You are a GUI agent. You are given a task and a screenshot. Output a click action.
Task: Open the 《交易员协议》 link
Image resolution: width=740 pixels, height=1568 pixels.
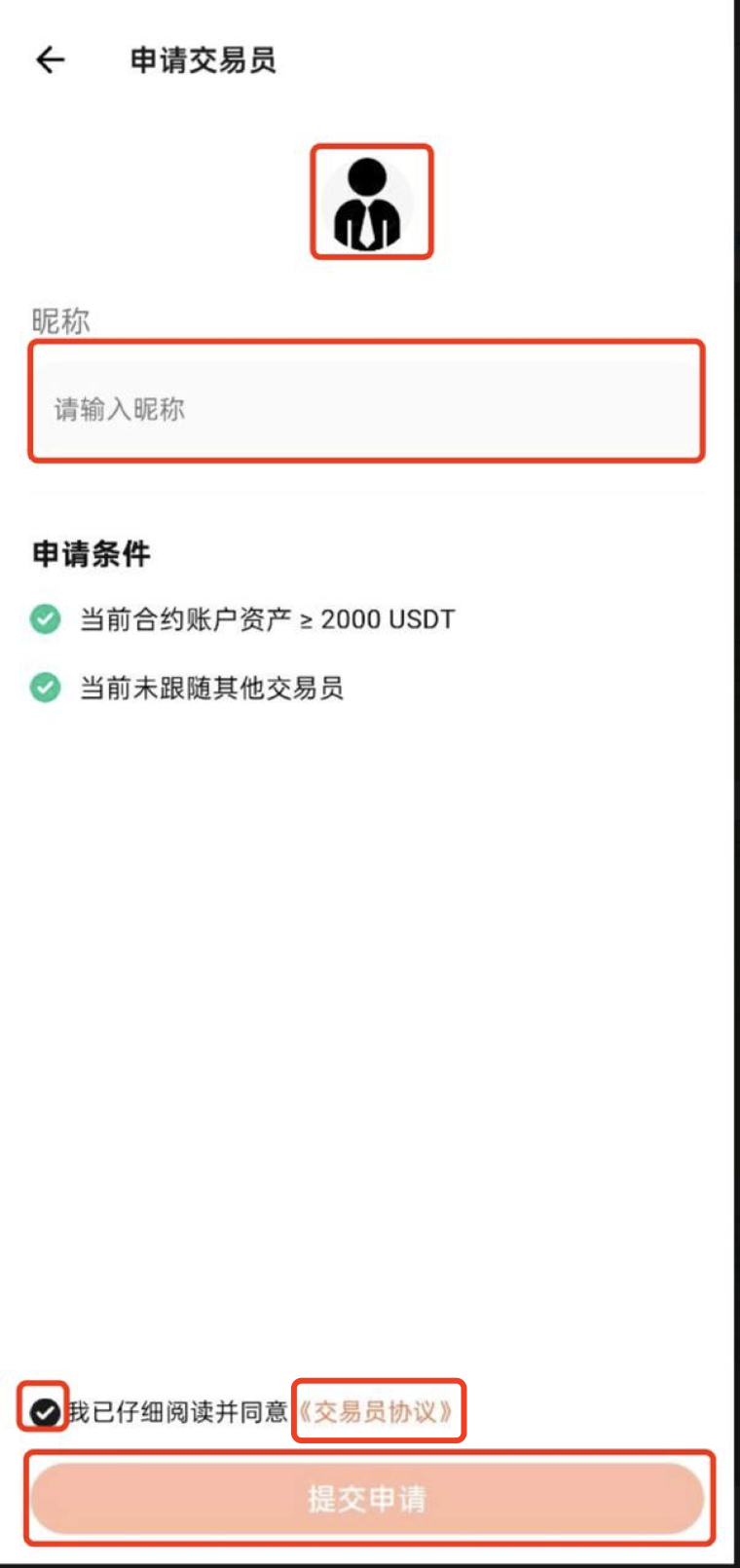coord(378,1411)
